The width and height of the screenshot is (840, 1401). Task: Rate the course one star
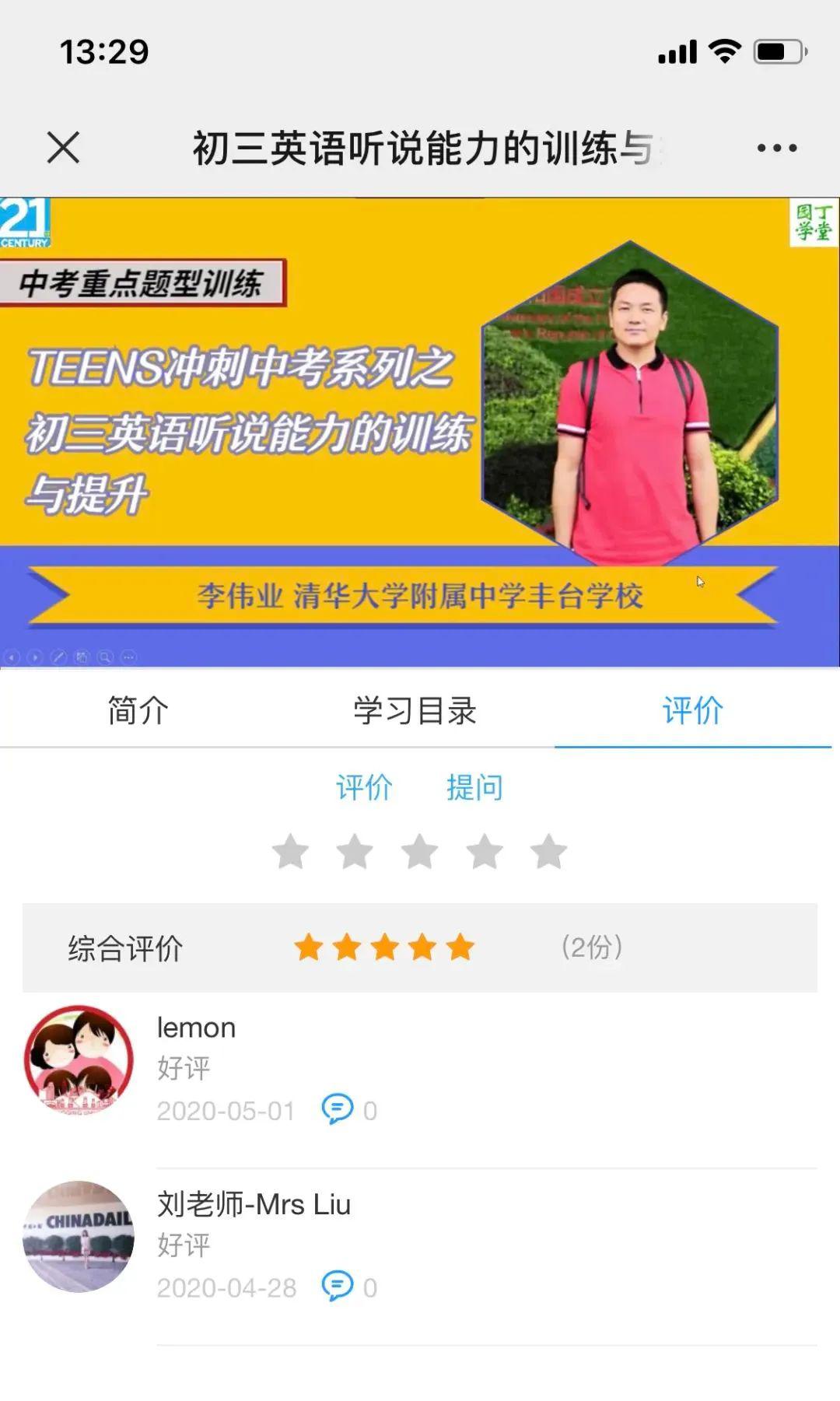click(291, 851)
